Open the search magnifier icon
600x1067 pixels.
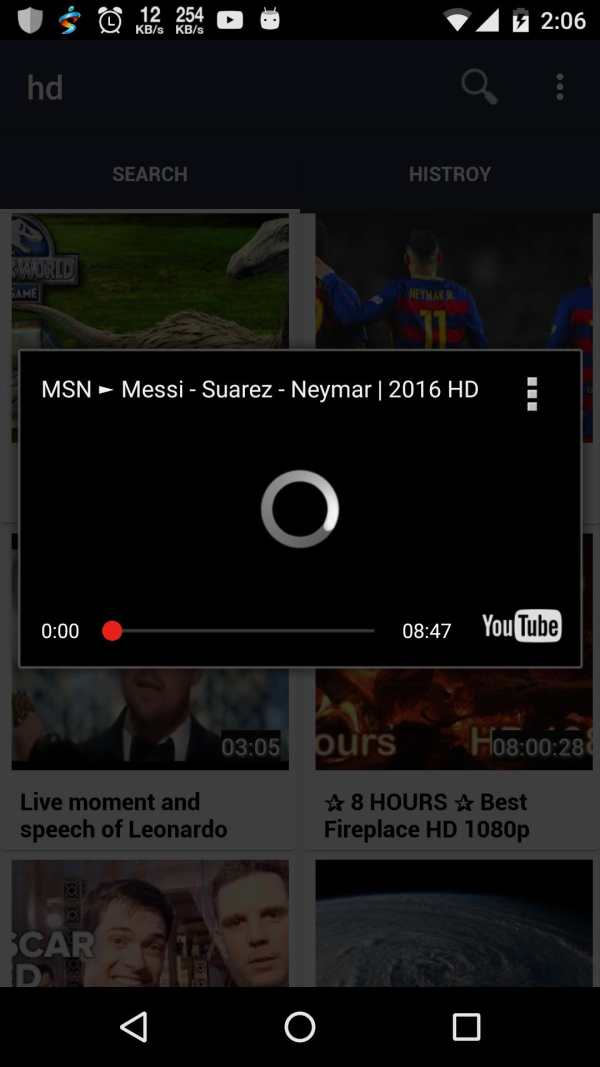coord(479,87)
